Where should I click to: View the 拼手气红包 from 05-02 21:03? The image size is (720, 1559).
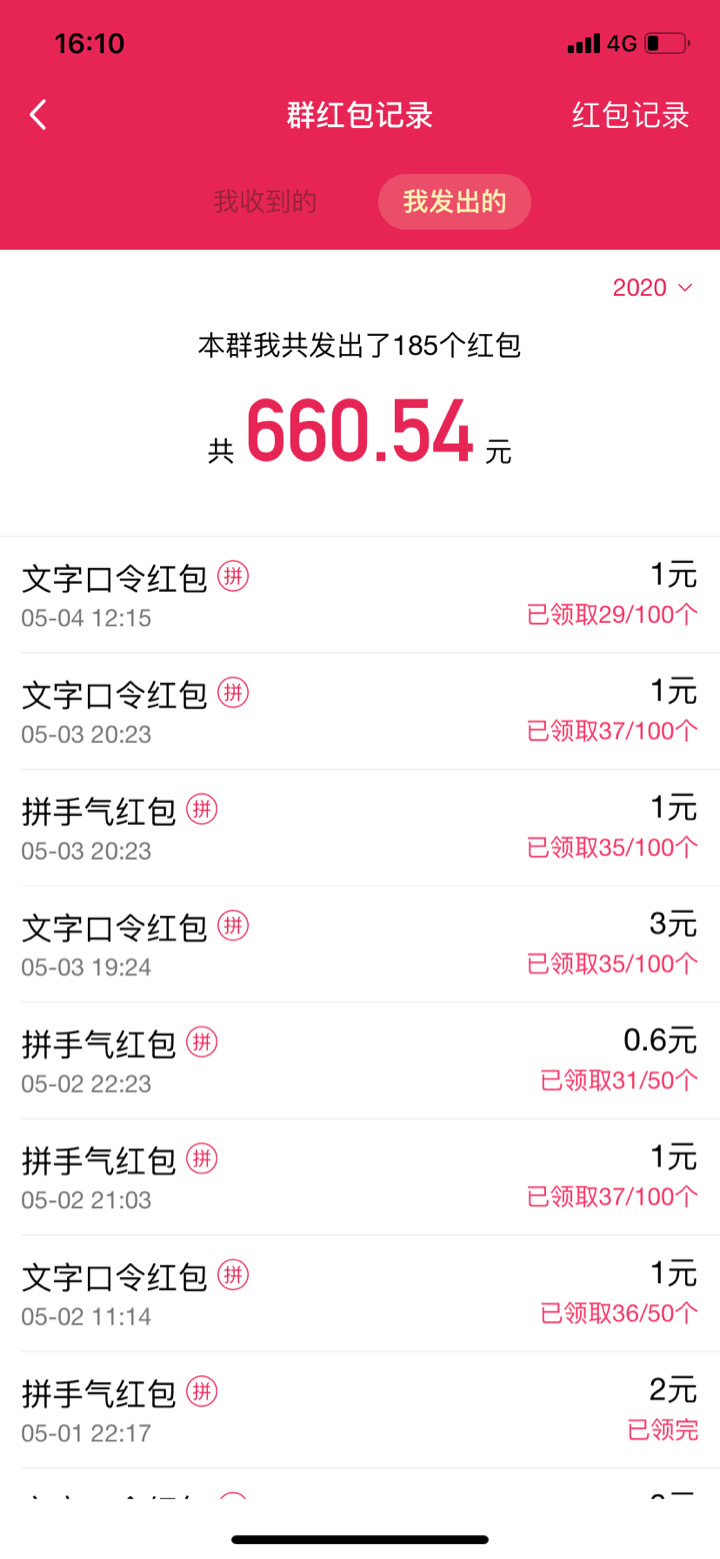360,1177
